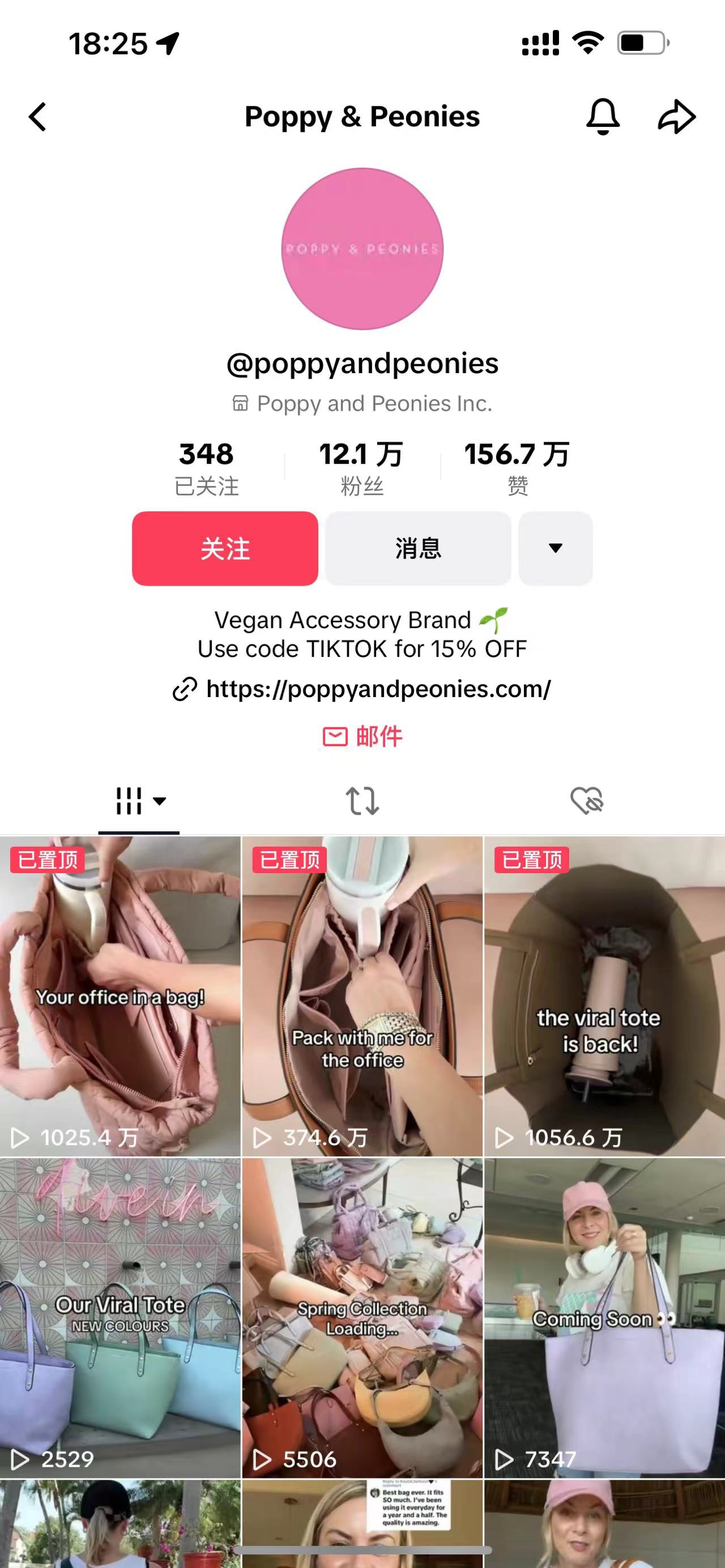Viewport: 725px width, 1568px height.
Task: View the 348 已关注 following list
Action: (x=206, y=468)
